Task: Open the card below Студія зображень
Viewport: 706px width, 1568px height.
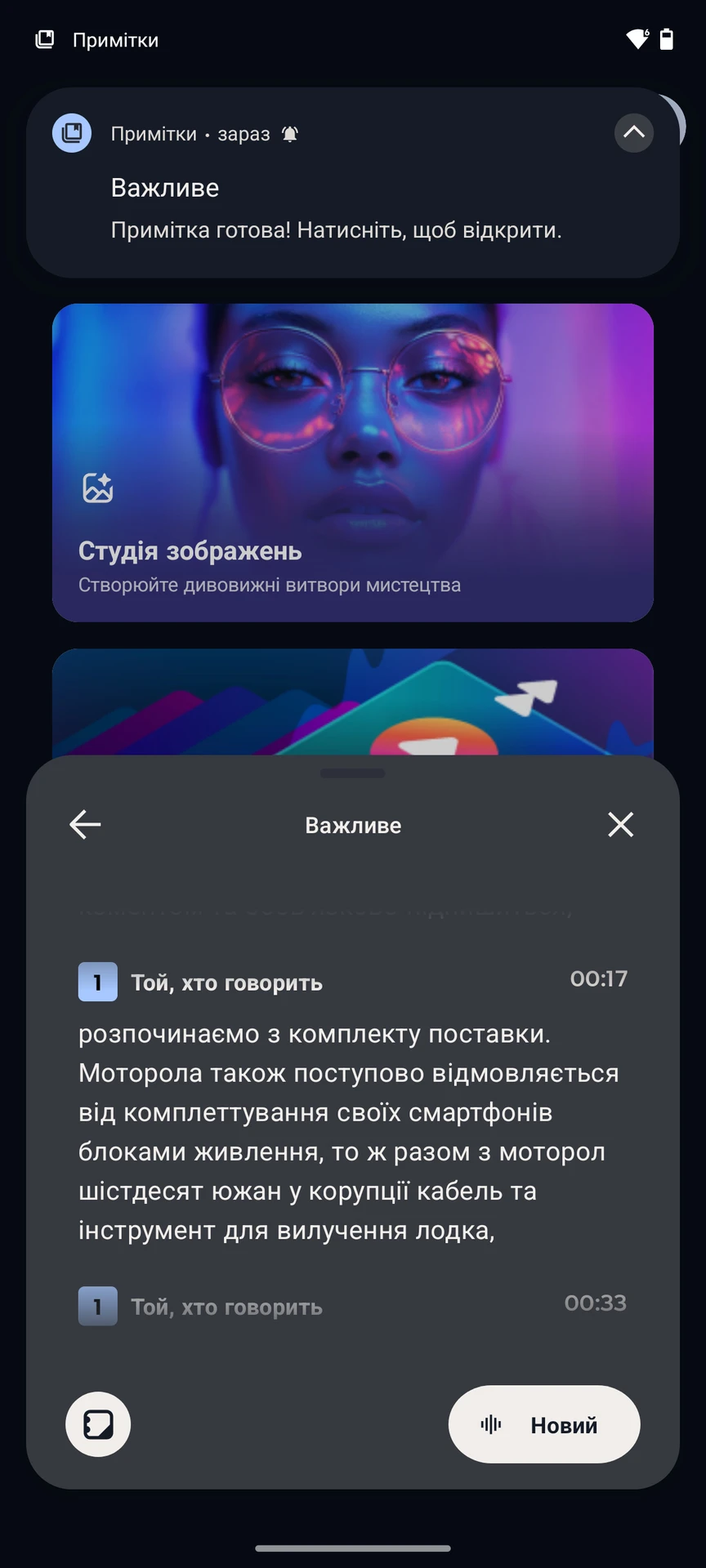Action: pos(352,702)
